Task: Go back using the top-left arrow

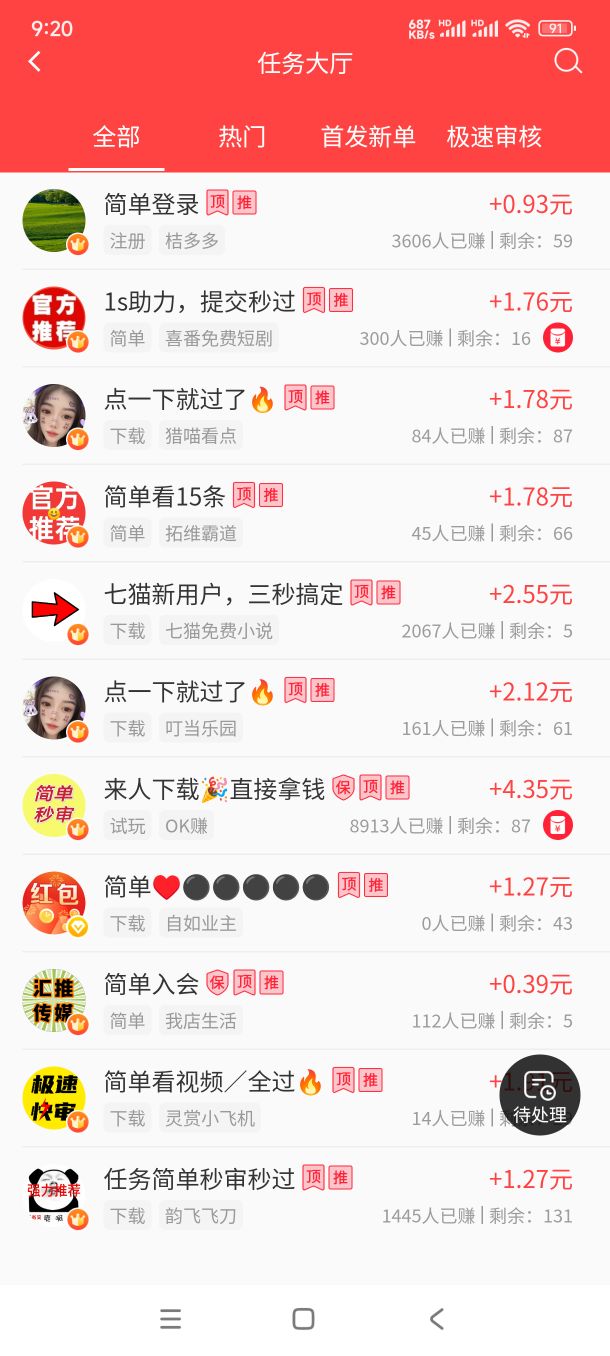Action: (35, 62)
